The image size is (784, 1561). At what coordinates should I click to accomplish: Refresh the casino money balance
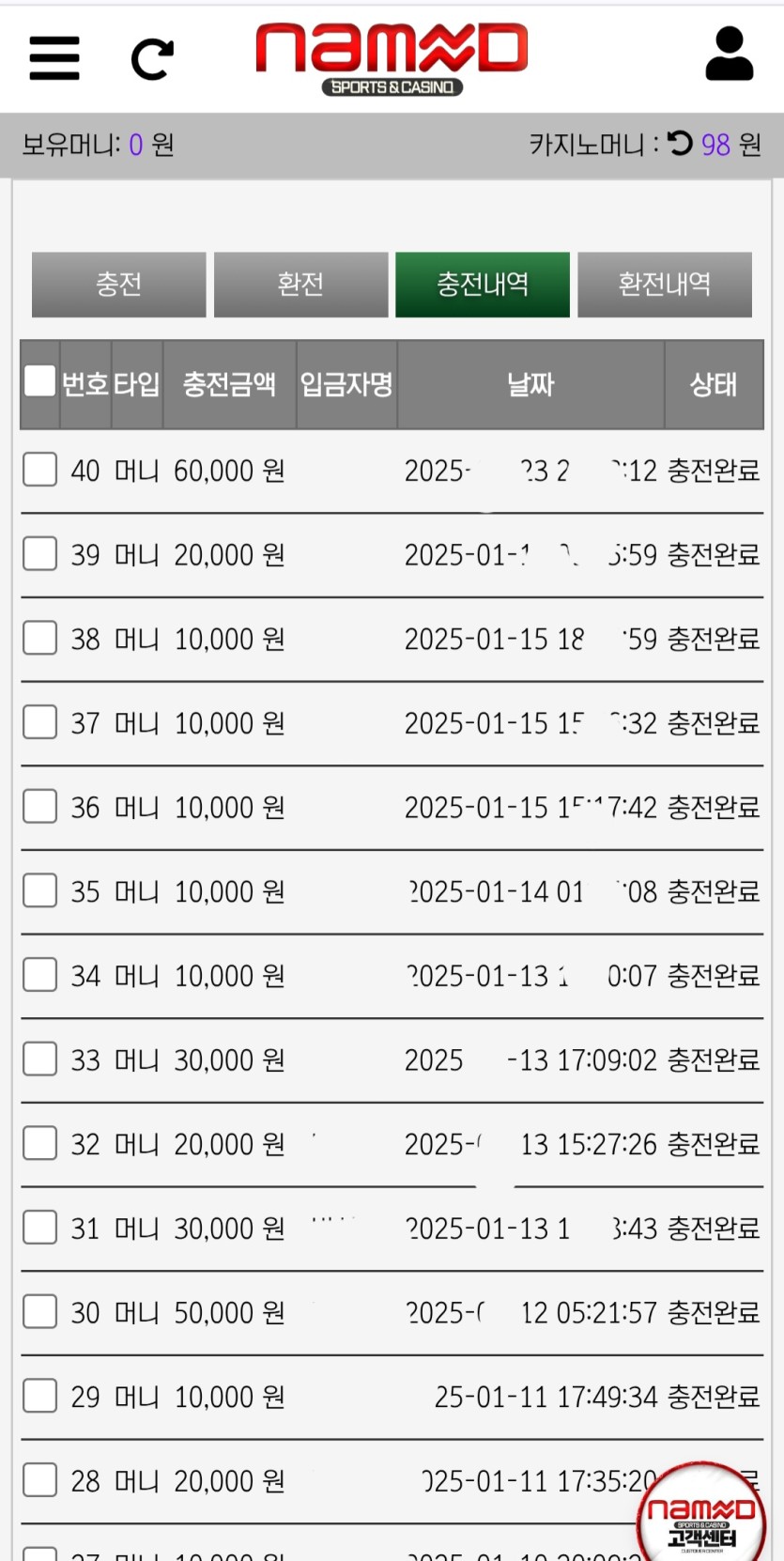(680, 144)
